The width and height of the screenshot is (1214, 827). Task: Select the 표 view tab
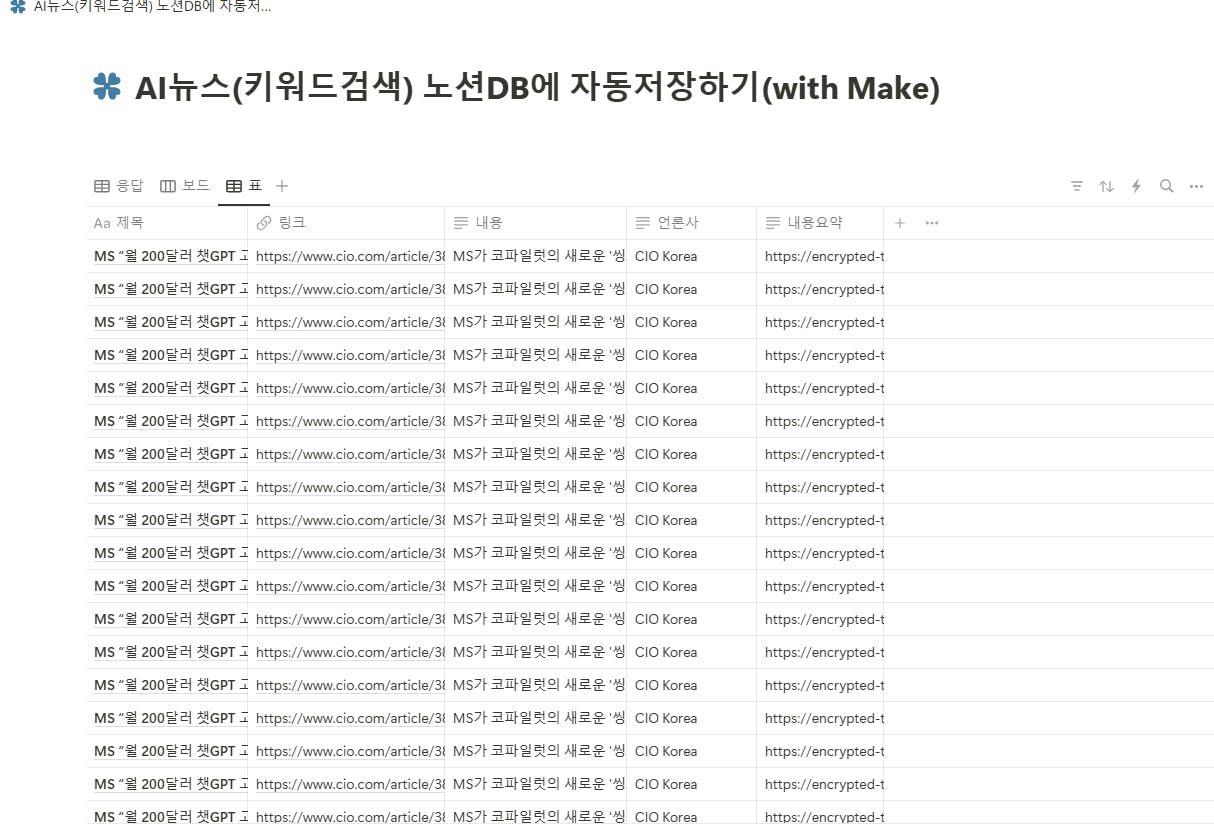244,186
